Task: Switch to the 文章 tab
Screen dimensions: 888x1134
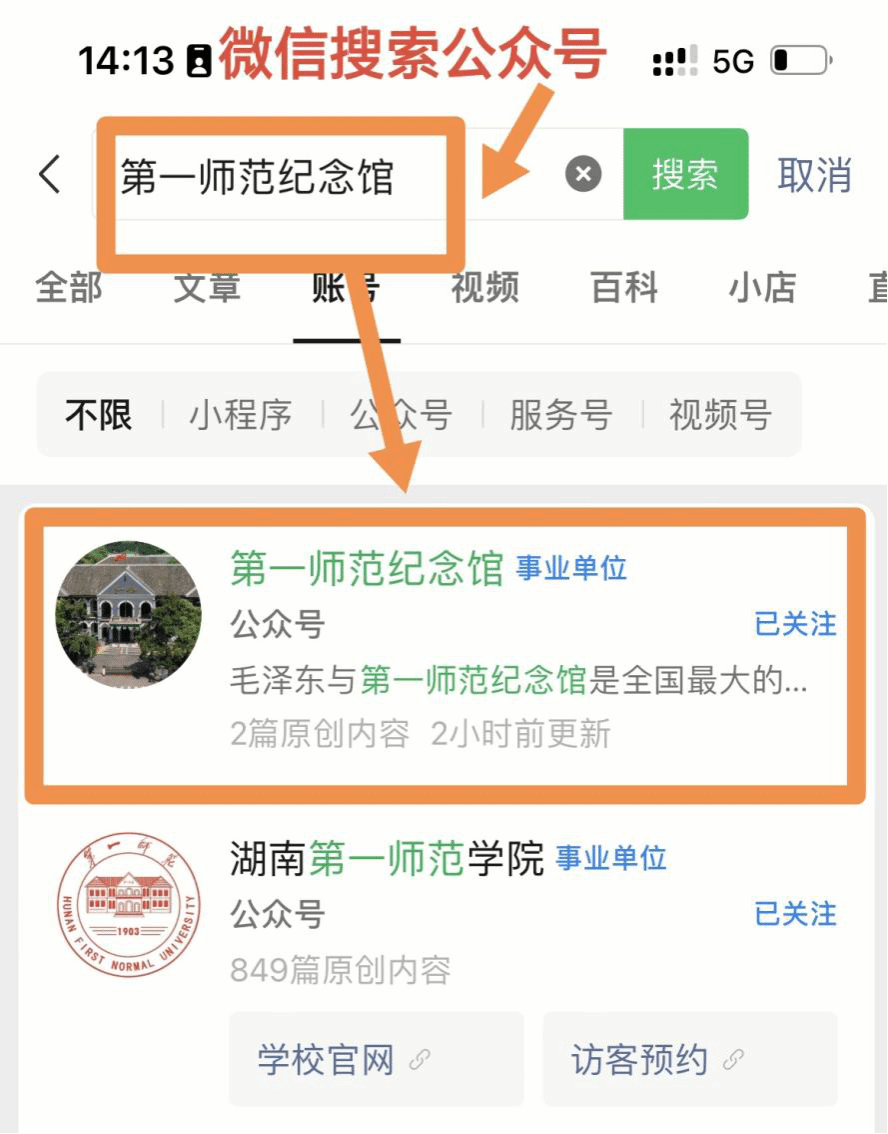Action: tap(207, 288)
